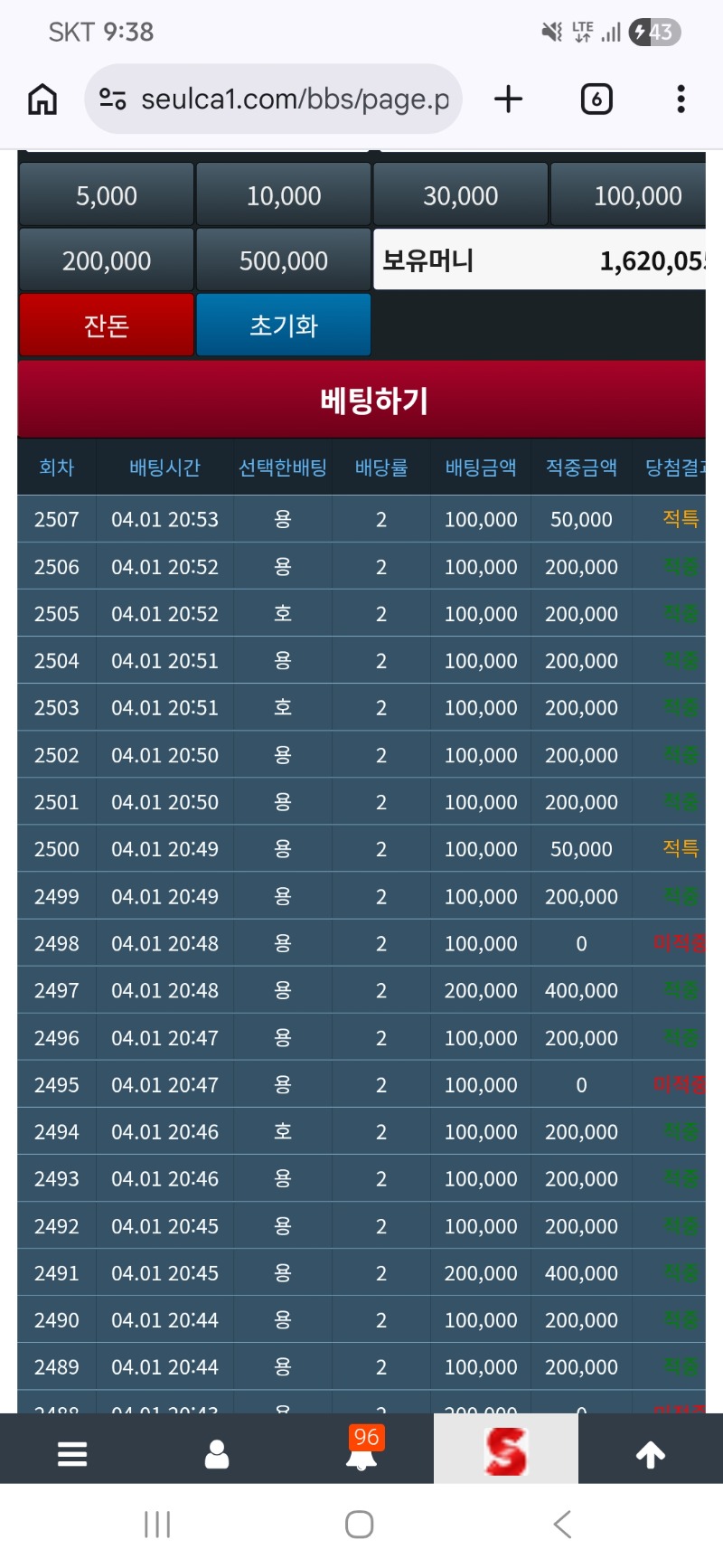Image resolution: width=723 pixels, height=1568 pixels.
Task: Pick the 500,000 bet amount
Action: pyautogui.click(x=284, y=260)
